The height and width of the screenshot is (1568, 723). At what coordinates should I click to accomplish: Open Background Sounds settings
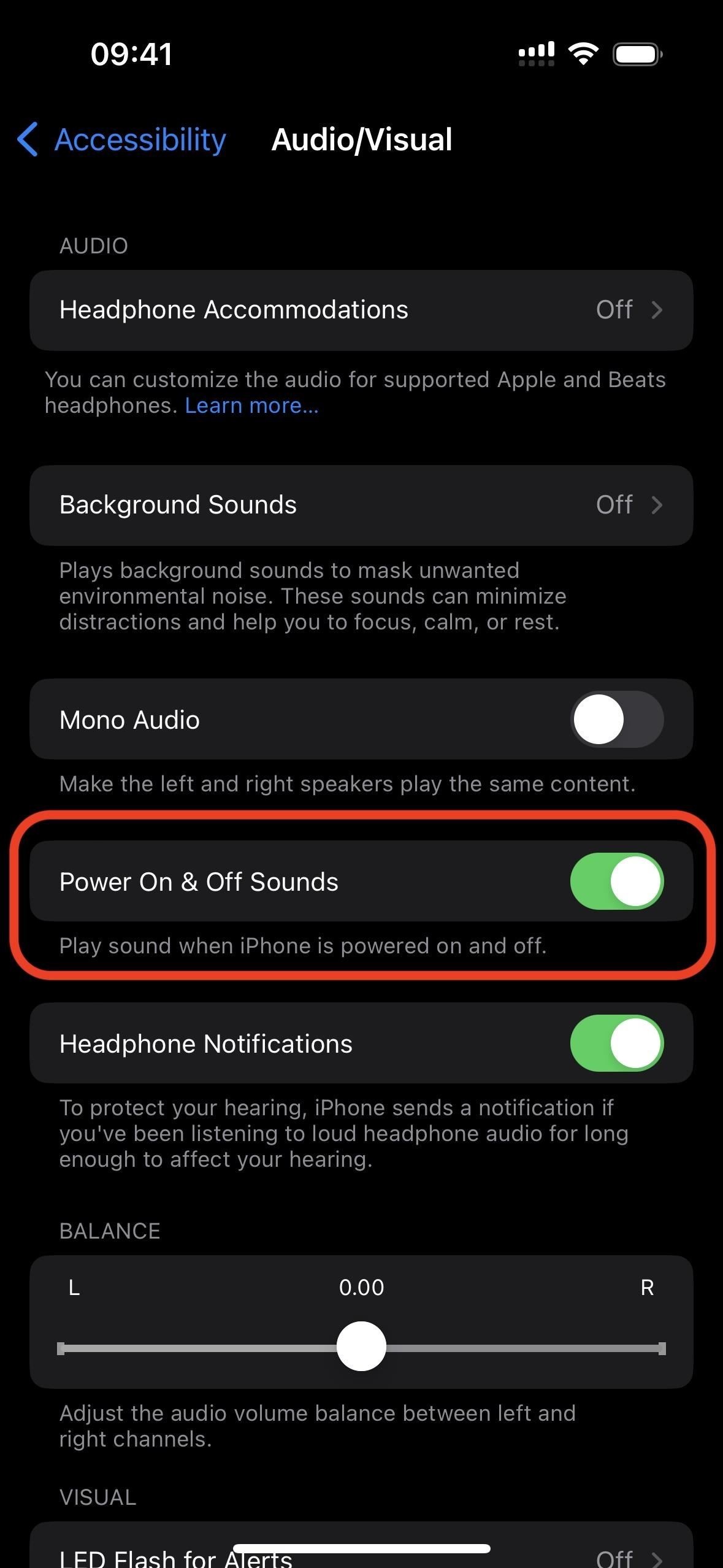[361, 505]
